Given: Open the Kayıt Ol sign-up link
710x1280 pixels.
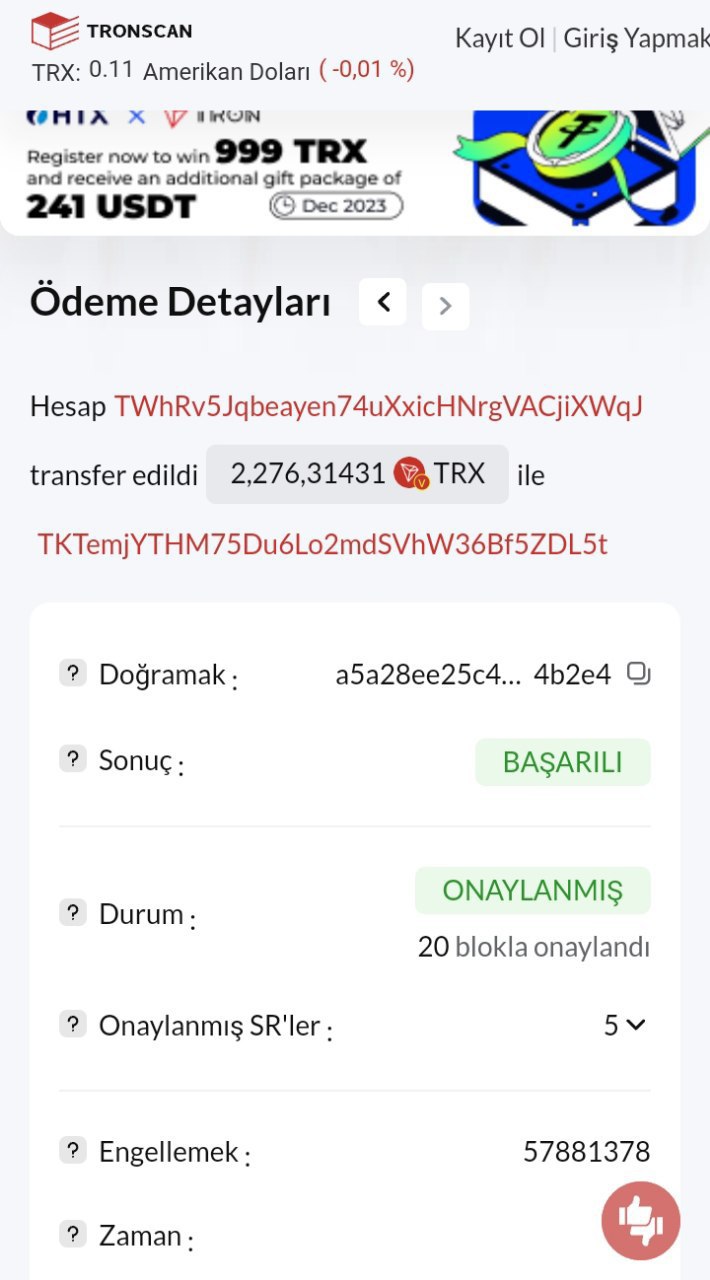Looking at the screenshot, I should [x=499, y=39].
